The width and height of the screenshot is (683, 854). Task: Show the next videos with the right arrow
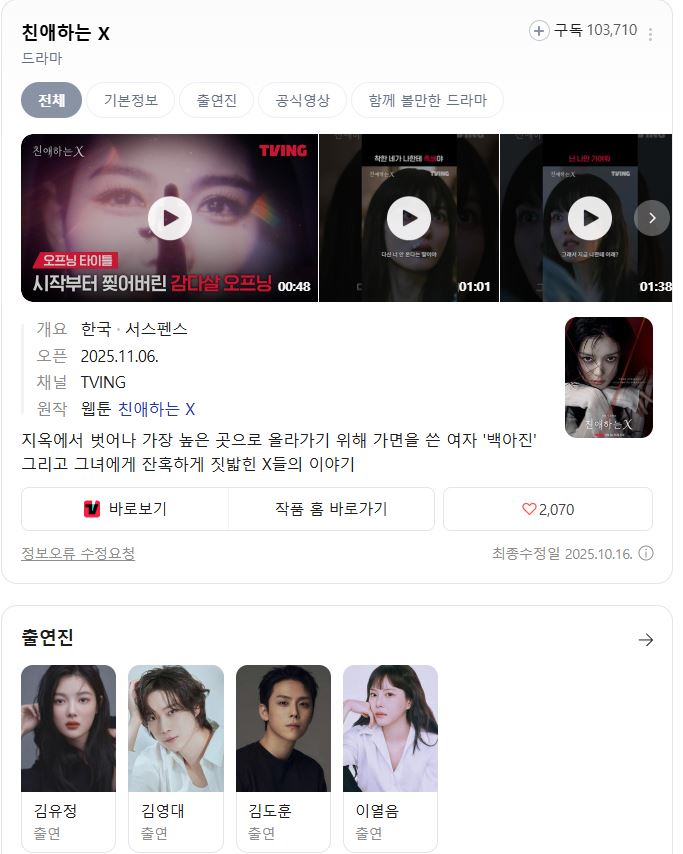click(x=652, y=218)
